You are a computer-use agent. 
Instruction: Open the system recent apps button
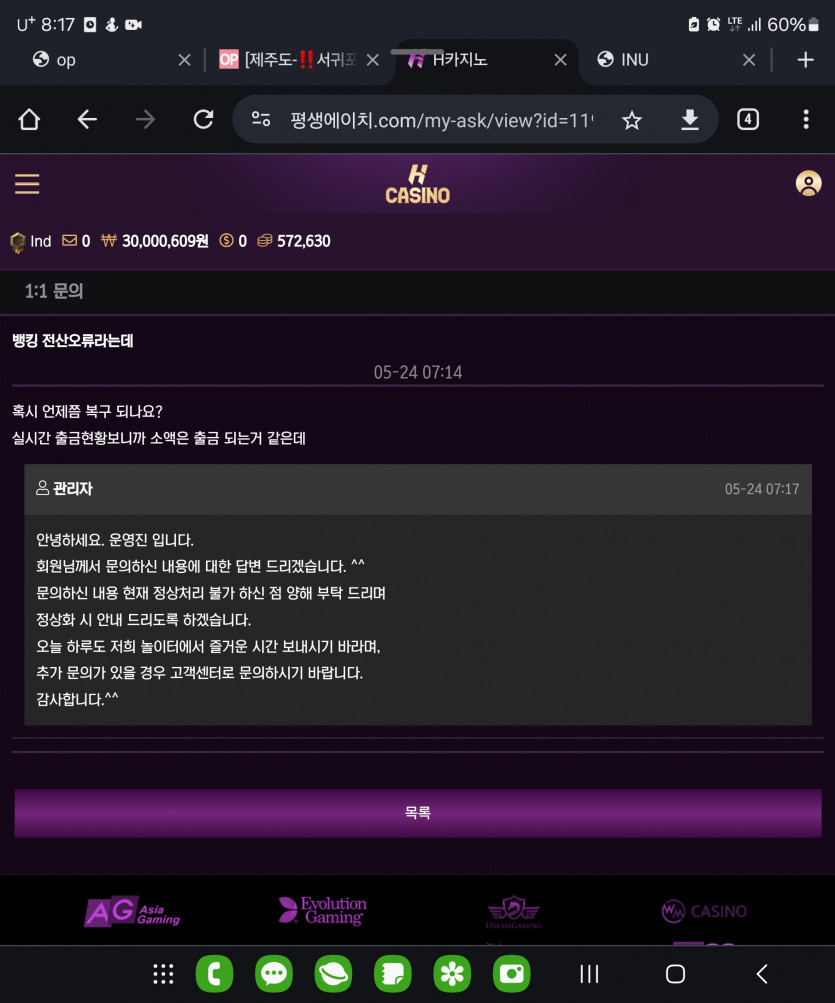[x=590, y=973]
